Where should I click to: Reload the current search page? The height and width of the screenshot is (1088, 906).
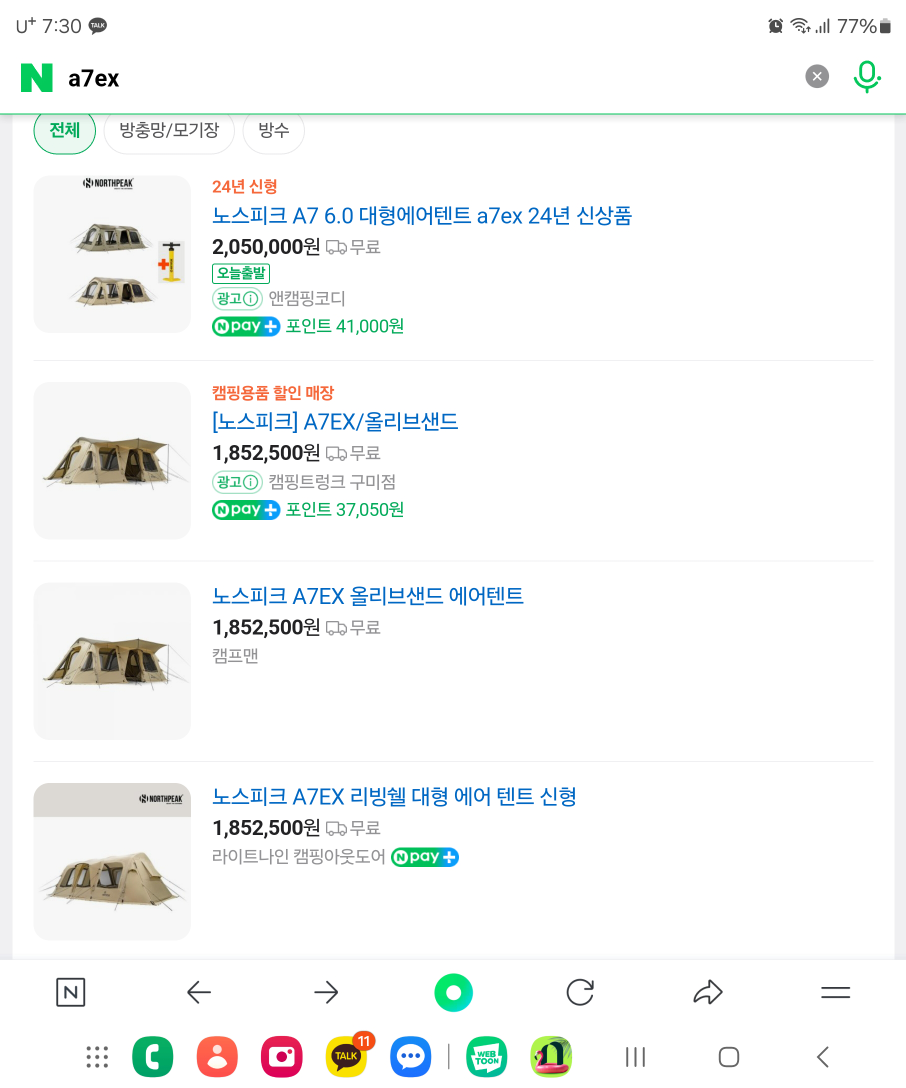pyautogui.click(x=580, y=992)
